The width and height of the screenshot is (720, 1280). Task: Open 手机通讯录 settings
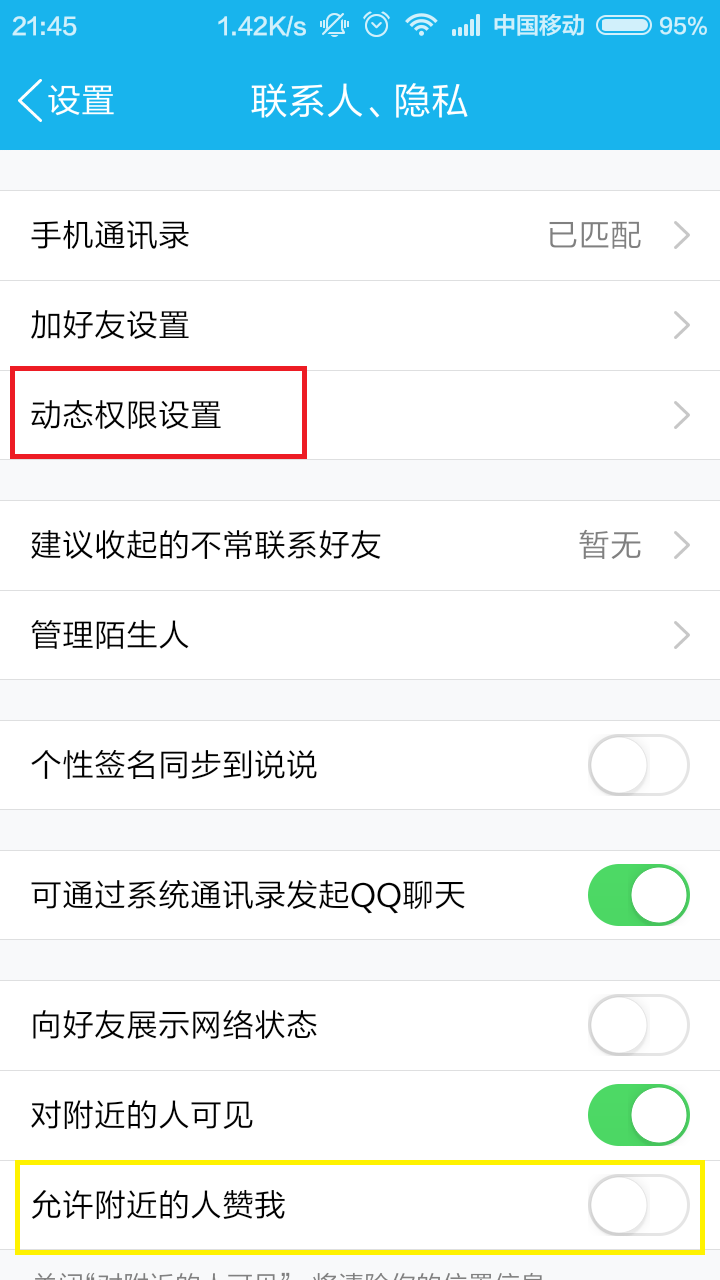pos(360,236)
